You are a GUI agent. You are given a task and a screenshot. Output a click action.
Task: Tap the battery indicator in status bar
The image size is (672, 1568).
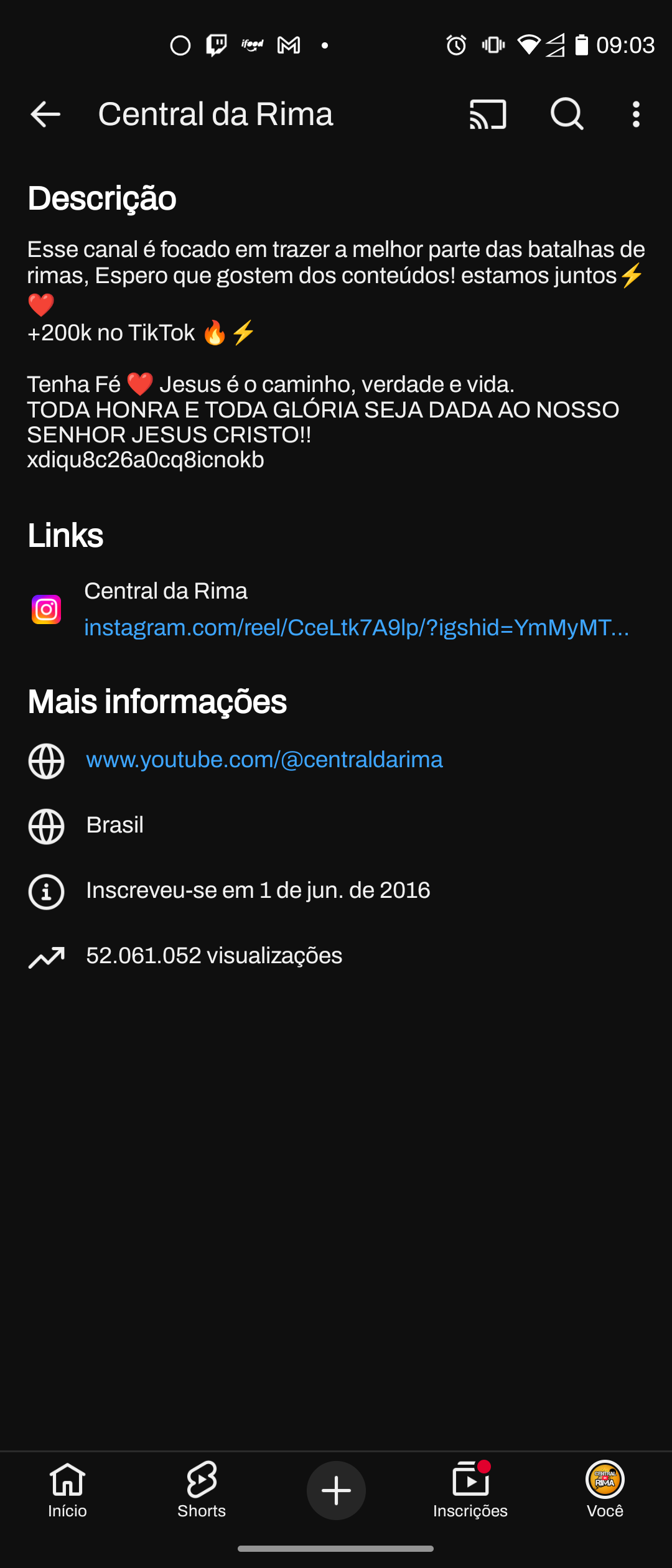click(x=584, y=44)
